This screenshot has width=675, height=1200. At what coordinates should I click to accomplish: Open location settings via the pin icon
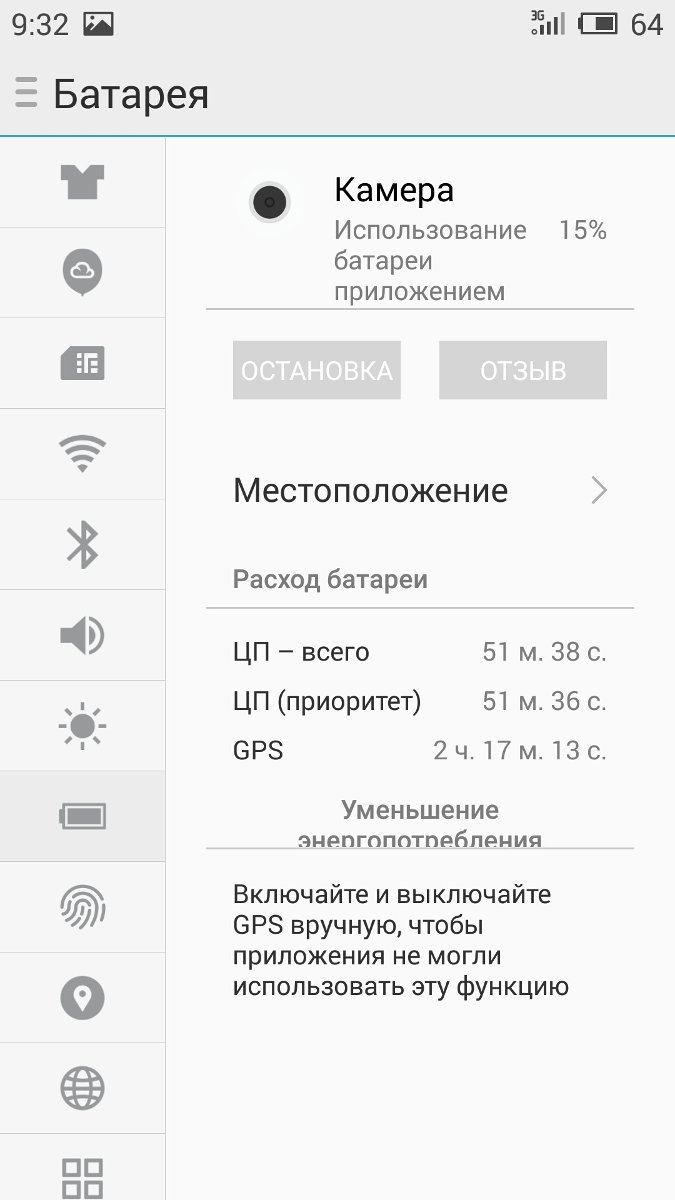pyautogui.click(x=82, y=998)
